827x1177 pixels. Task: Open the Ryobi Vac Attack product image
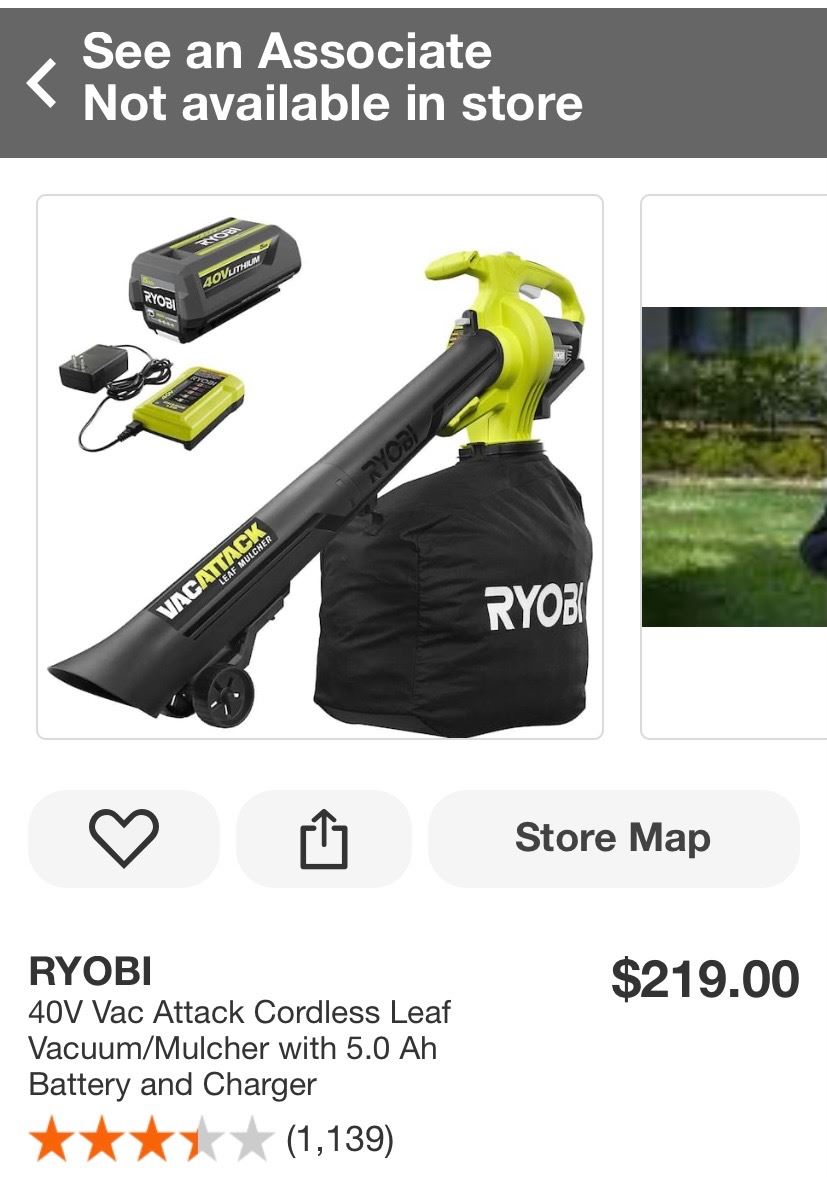320,467
